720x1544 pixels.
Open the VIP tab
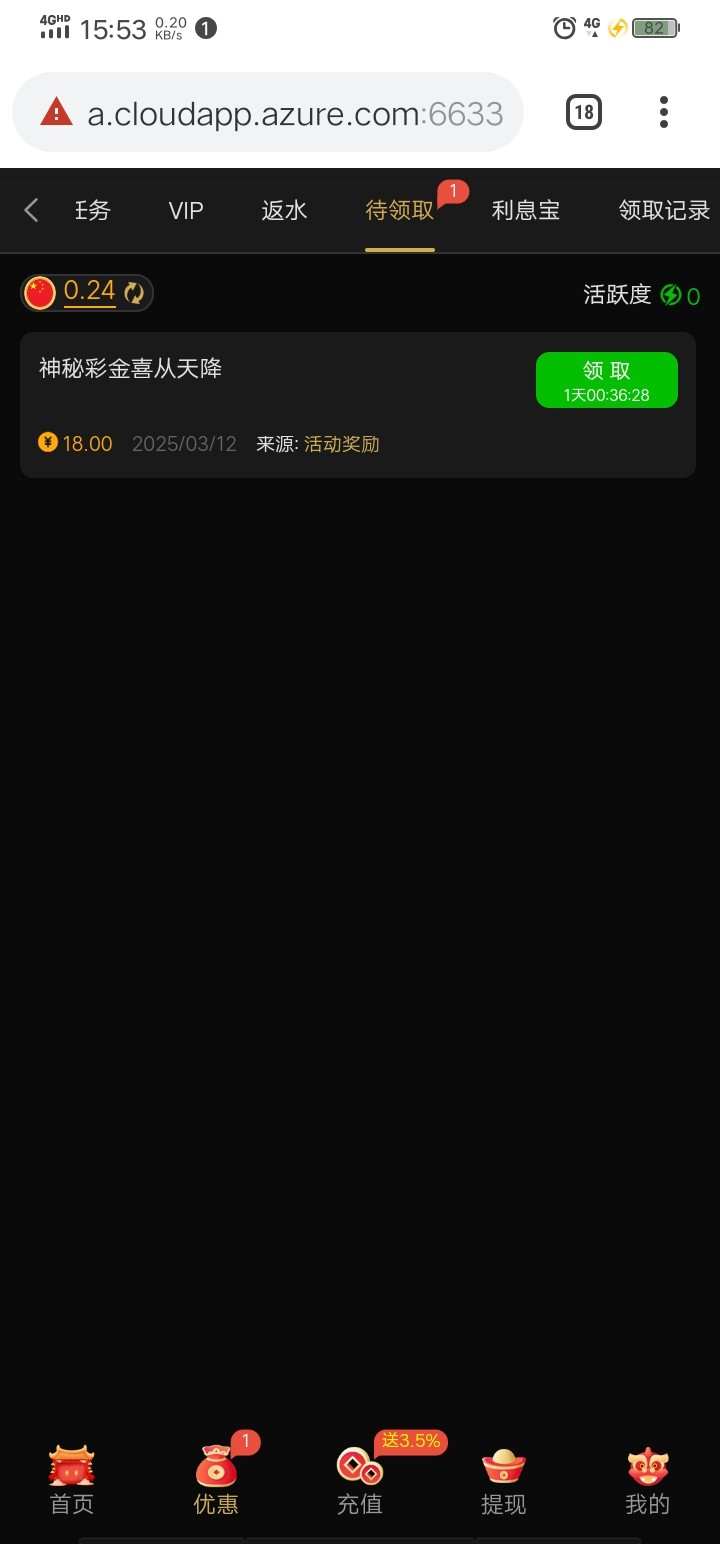tap(186, 210)
